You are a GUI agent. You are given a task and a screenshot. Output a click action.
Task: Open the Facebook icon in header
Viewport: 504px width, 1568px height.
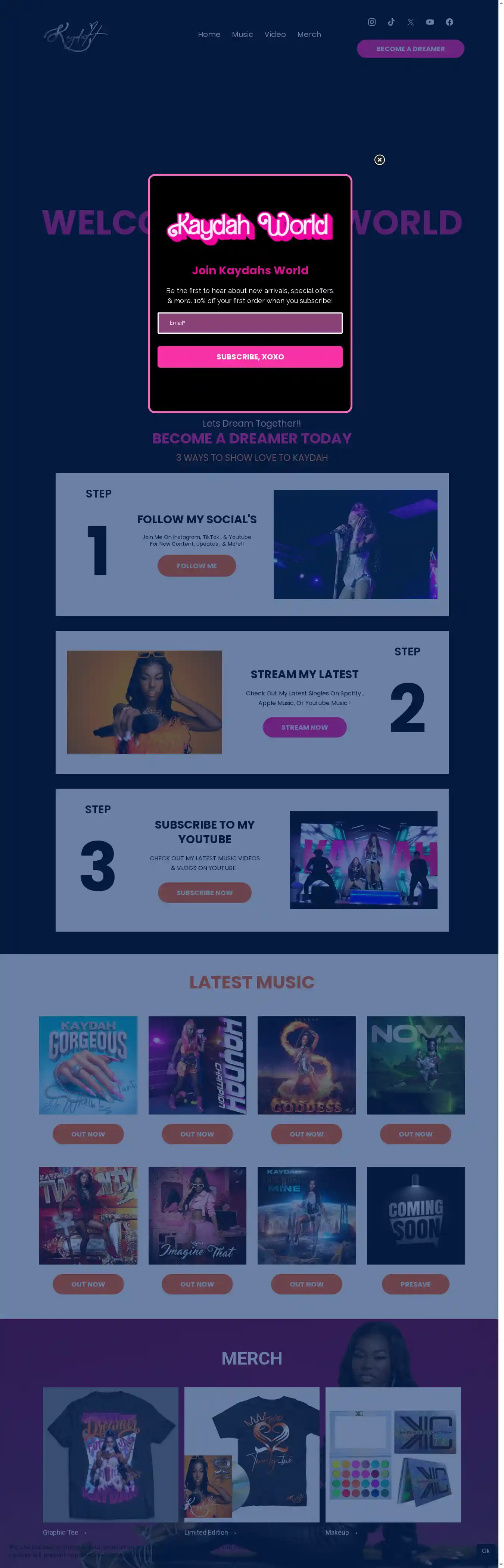pos(449,22)
